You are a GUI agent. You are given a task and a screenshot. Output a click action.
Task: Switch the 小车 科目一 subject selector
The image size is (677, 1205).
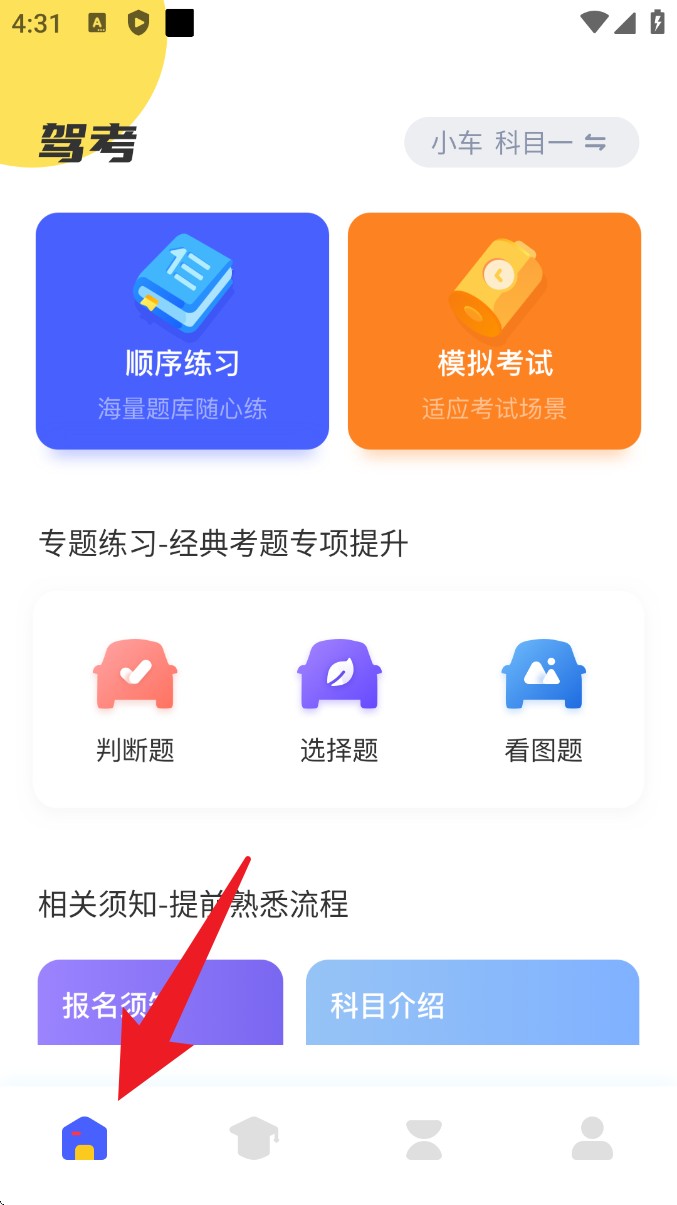click(521, 143)
